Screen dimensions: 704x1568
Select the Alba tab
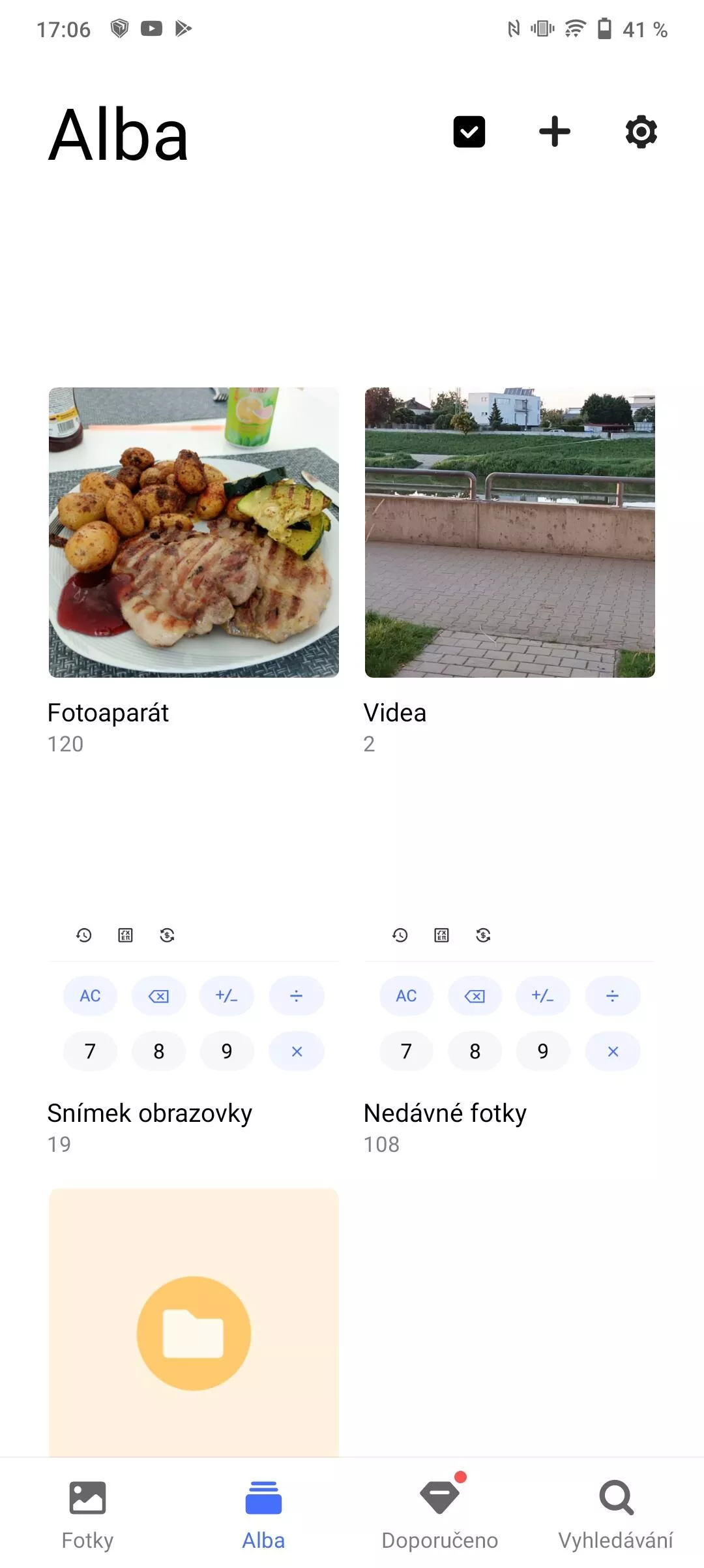click(x=263, y=1515)
